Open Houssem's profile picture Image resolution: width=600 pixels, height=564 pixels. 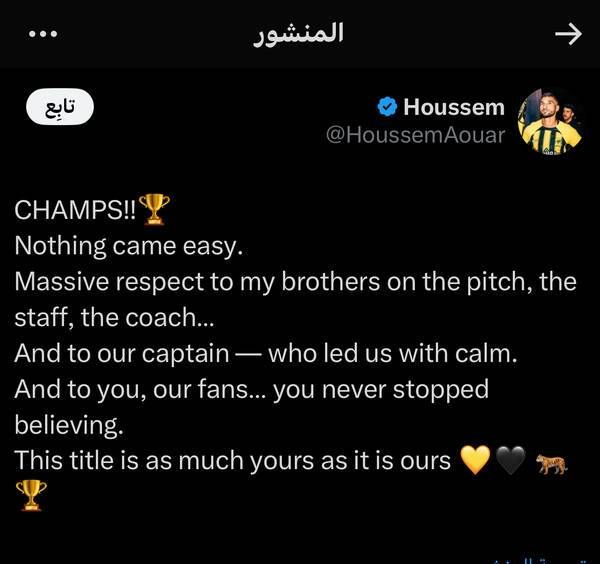(548, 122)
